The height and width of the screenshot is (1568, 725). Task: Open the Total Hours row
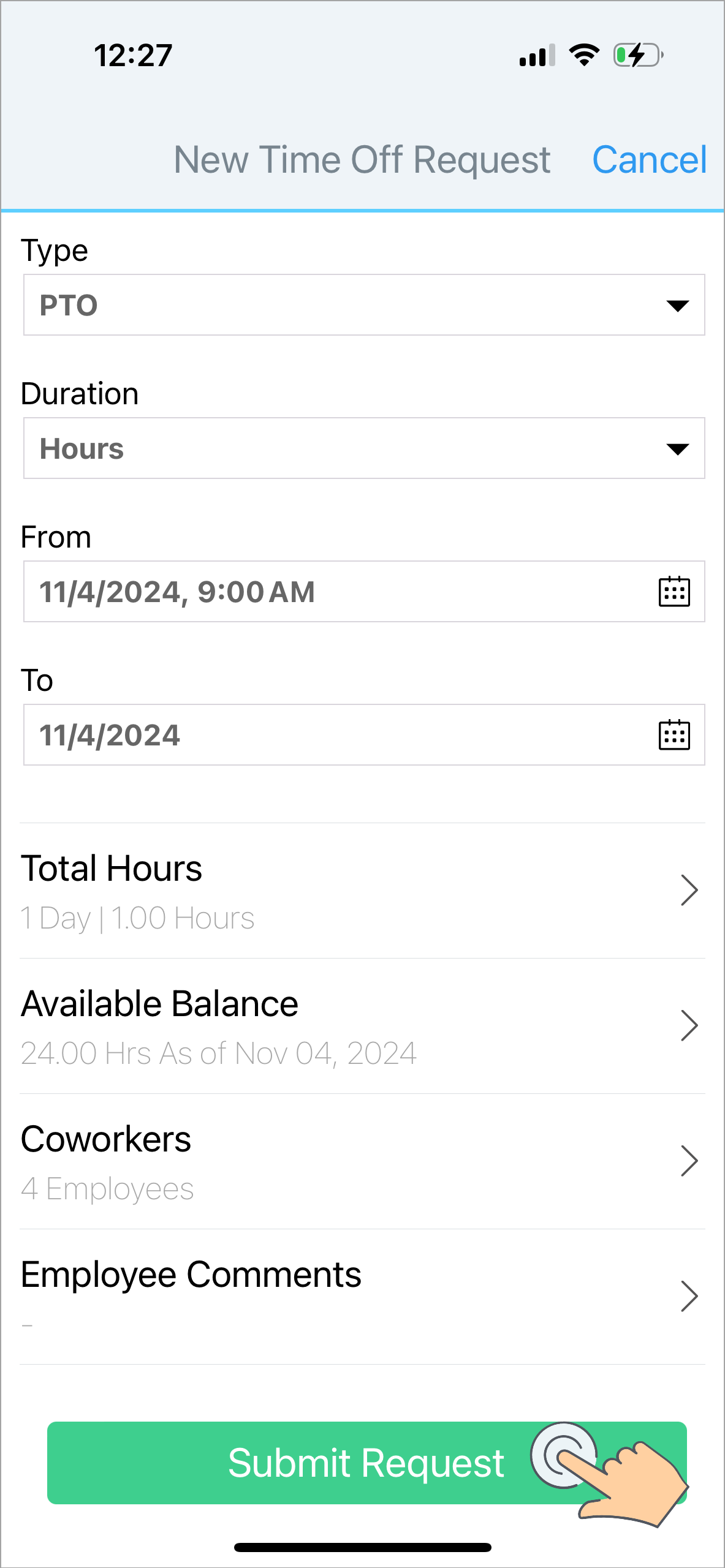pyautogui.click(x=363, y=891)
